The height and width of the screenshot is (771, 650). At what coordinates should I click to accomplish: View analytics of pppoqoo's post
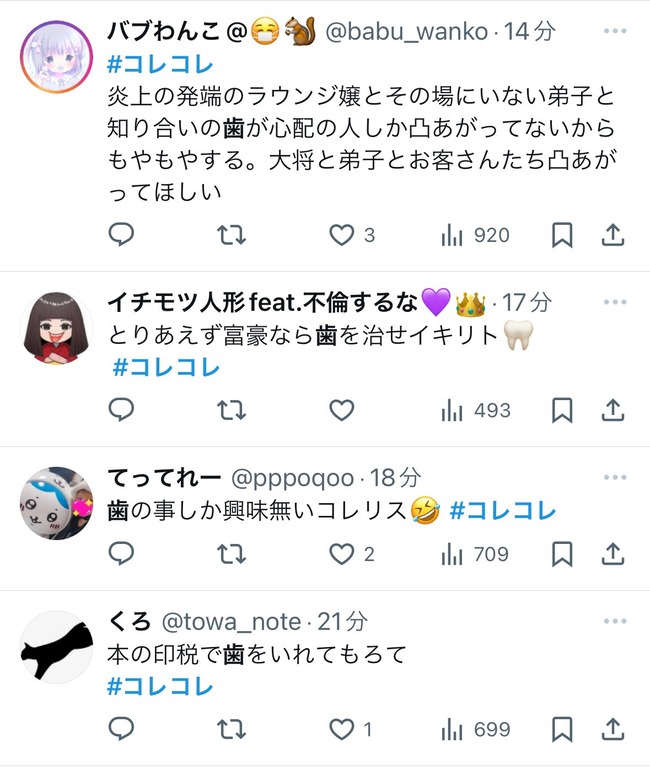476,554
